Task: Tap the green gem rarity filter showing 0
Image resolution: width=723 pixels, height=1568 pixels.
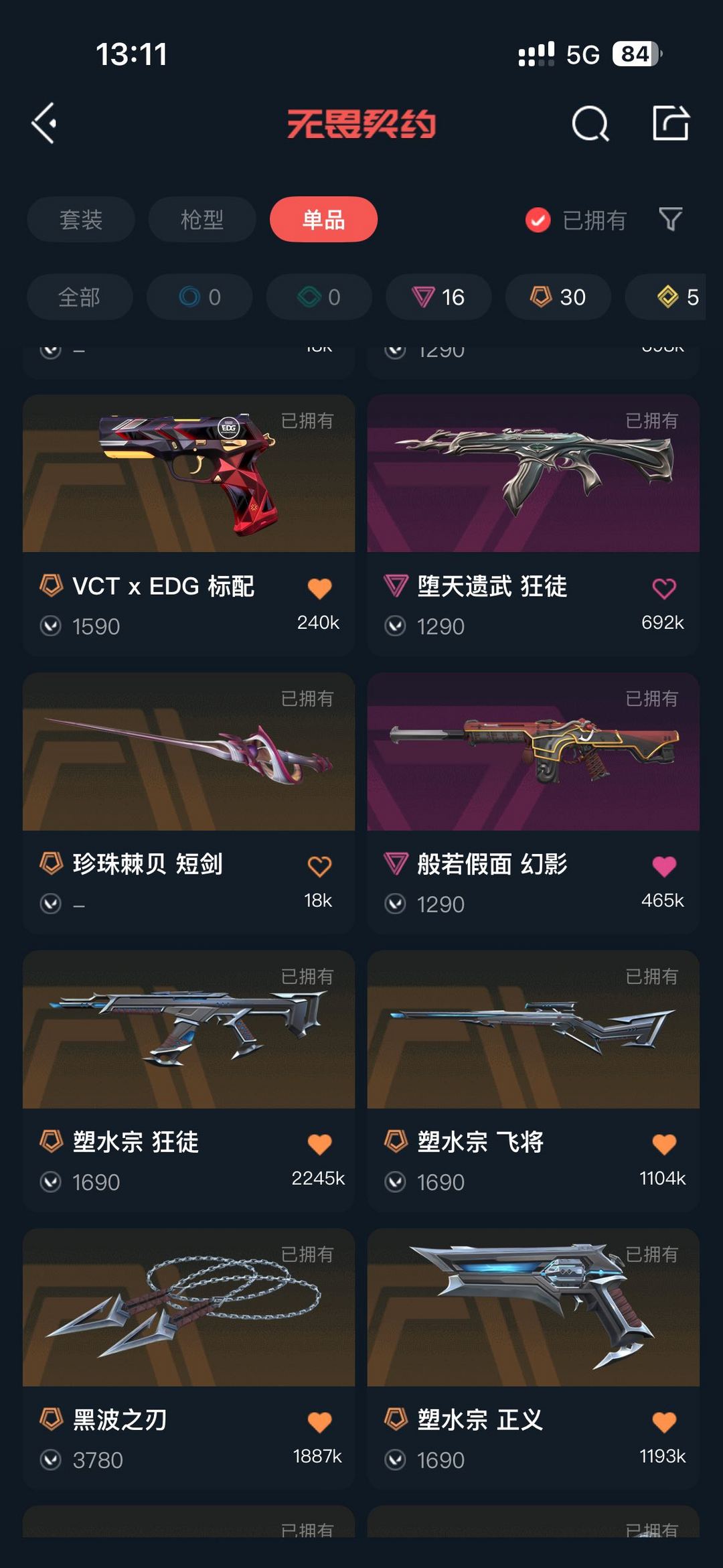Action: point(318,297)
